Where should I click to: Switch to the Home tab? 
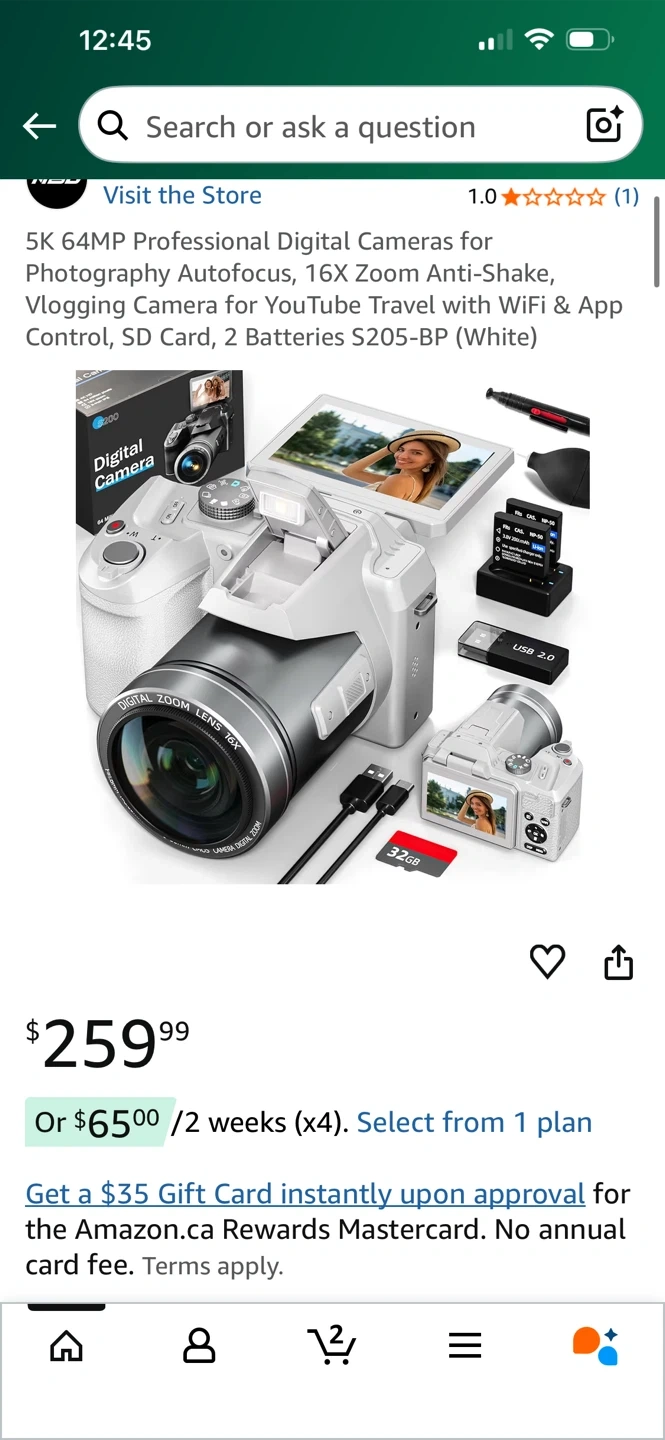click(x=66, y=1346)
